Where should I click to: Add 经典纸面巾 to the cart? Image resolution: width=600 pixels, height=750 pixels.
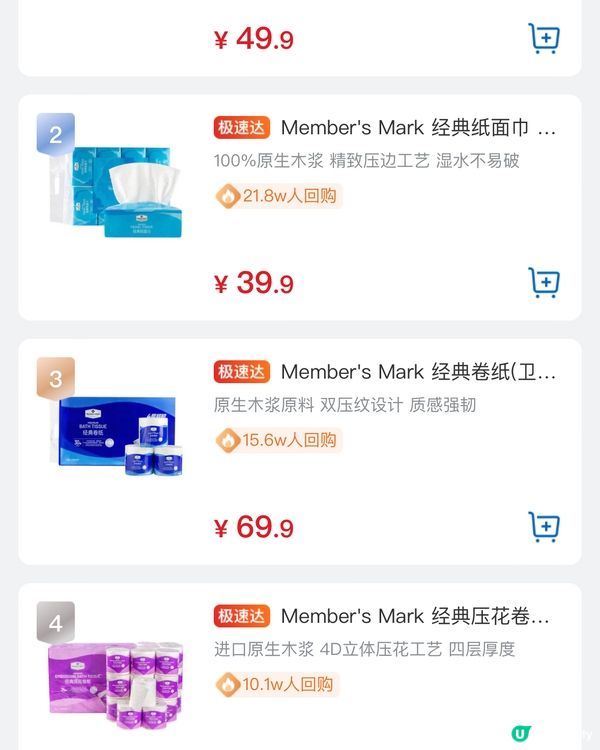coord(544,282)
